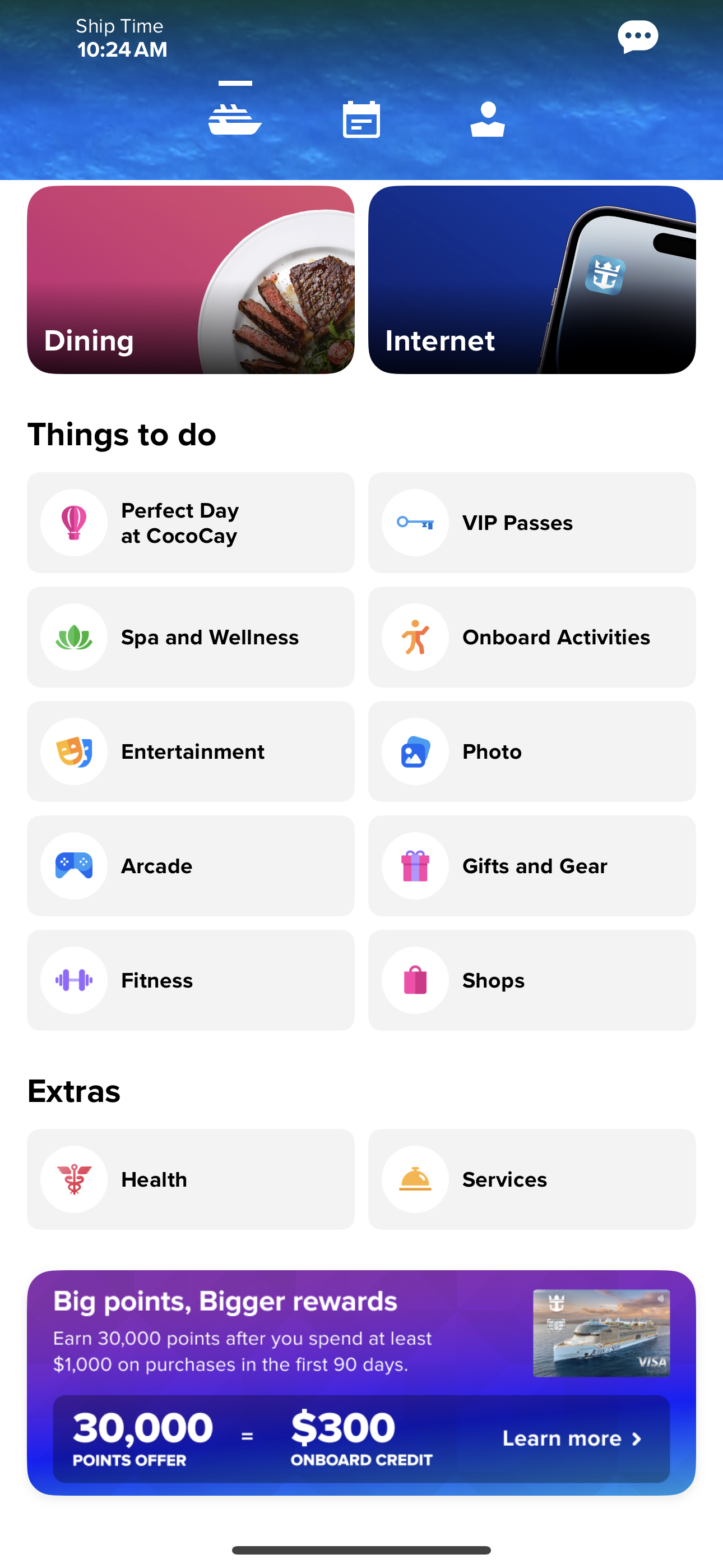Screen dimensions: 723x1568
Task: View VIP Passes
Action: [532, 523]
